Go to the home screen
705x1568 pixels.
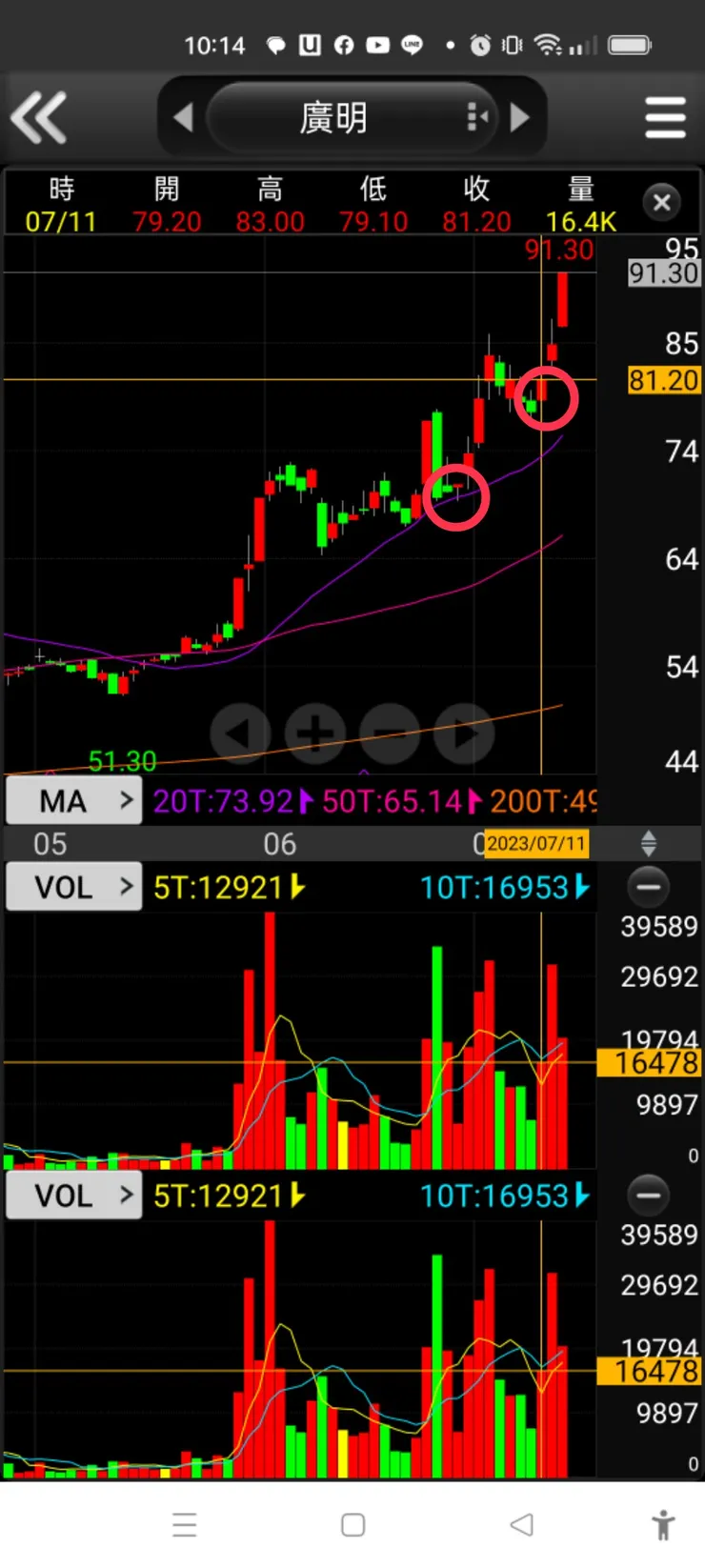pyautogui.click(x=352, y=1525)
